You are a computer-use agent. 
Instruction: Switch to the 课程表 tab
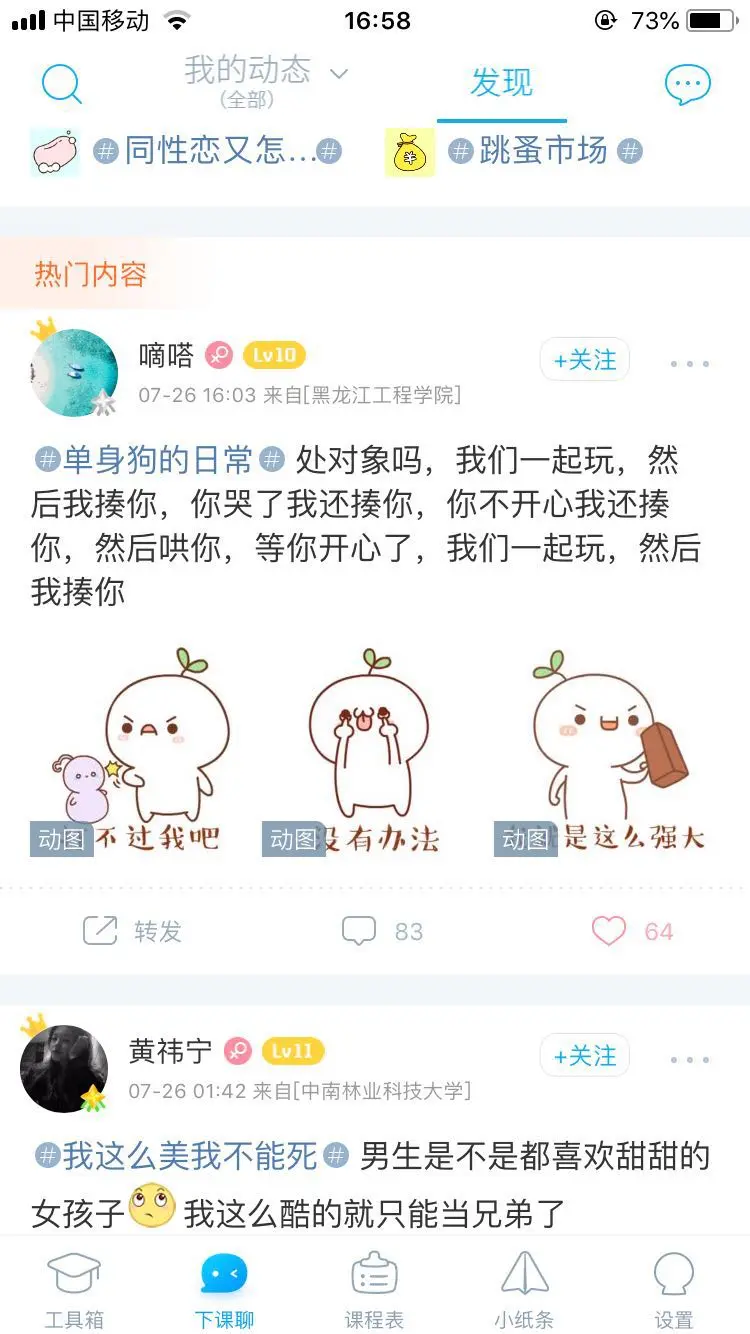tap(374, 1289)
